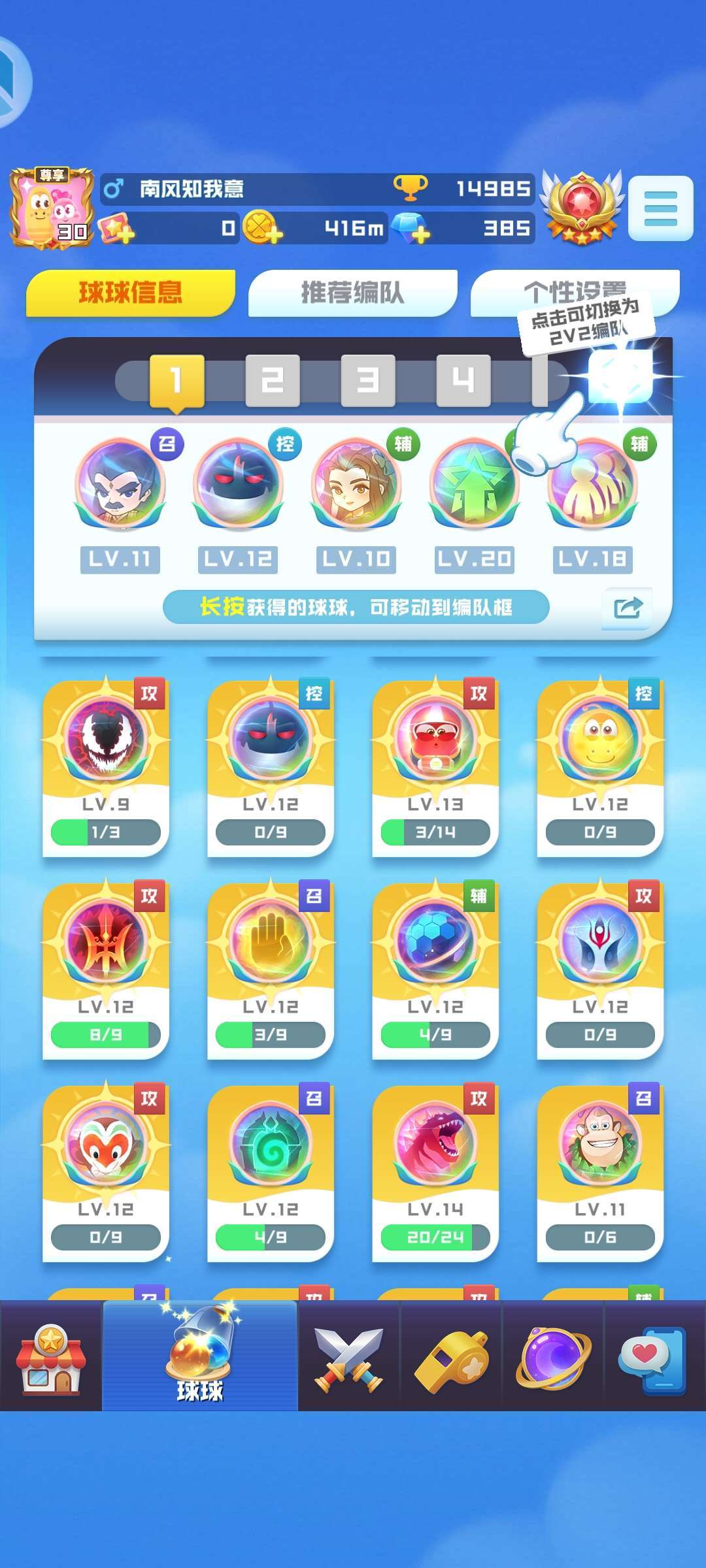Open the hamburger menu button
The image size is (706, 1568).
(660, 208)
